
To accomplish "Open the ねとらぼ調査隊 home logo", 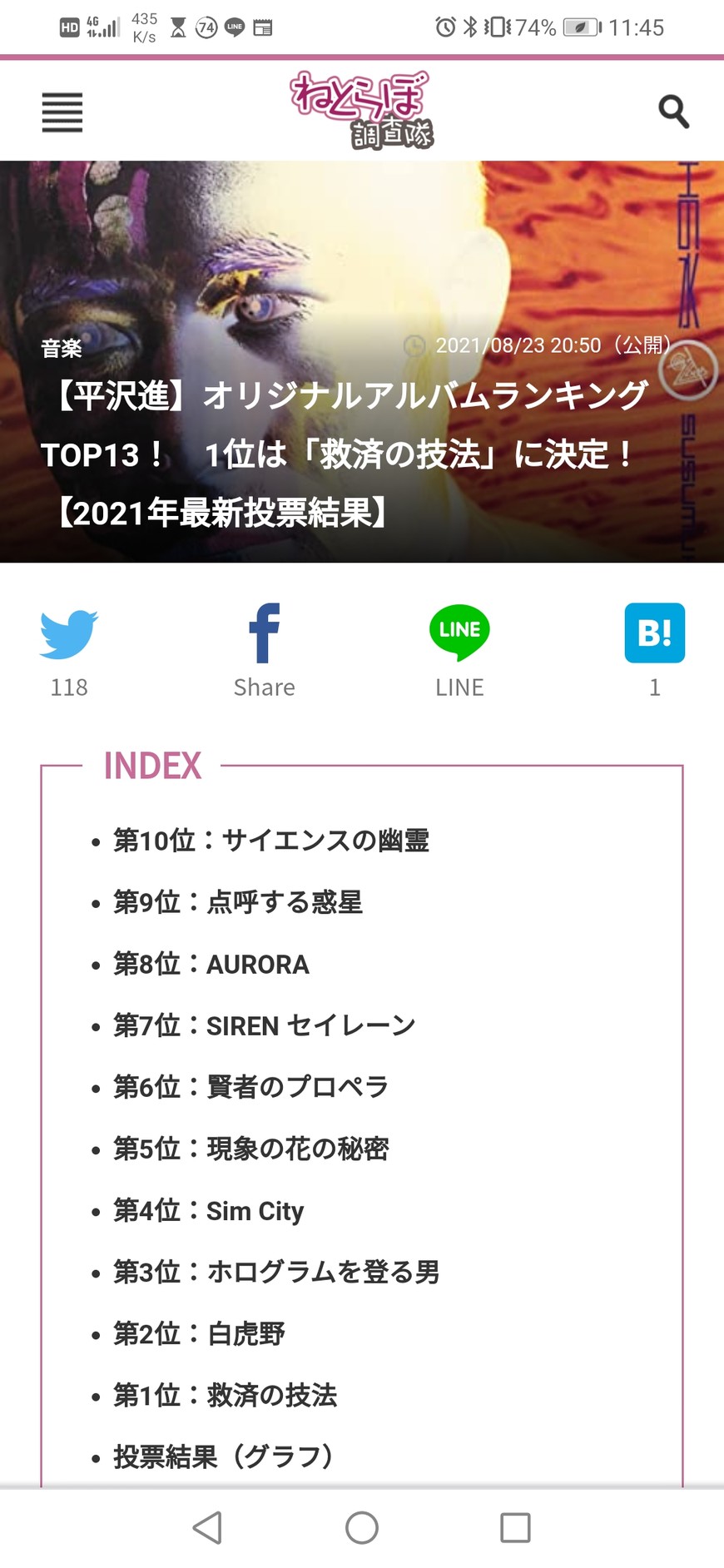I will coord(361,110).
